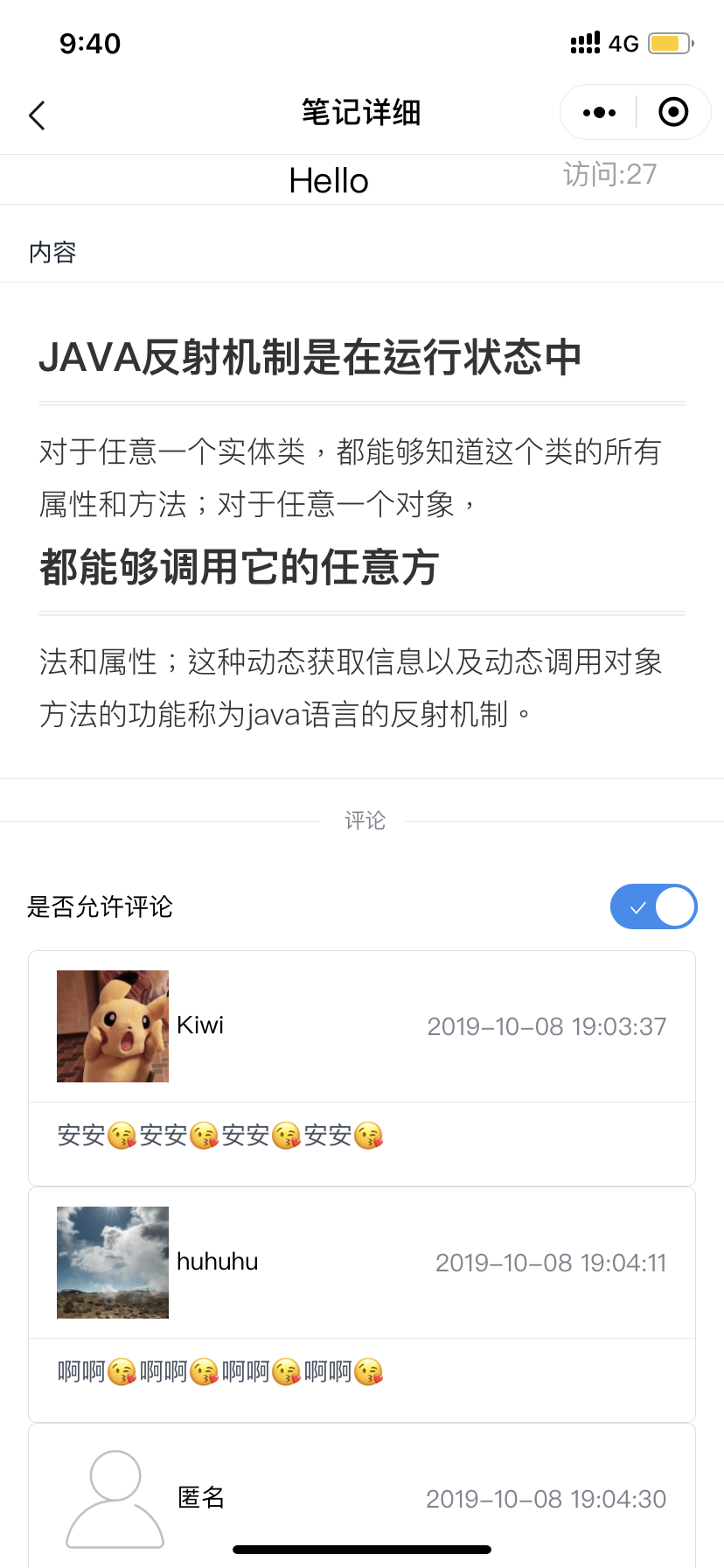
Task: Disable the 是否允许评论 comment switch
Action: pos(653,906)
